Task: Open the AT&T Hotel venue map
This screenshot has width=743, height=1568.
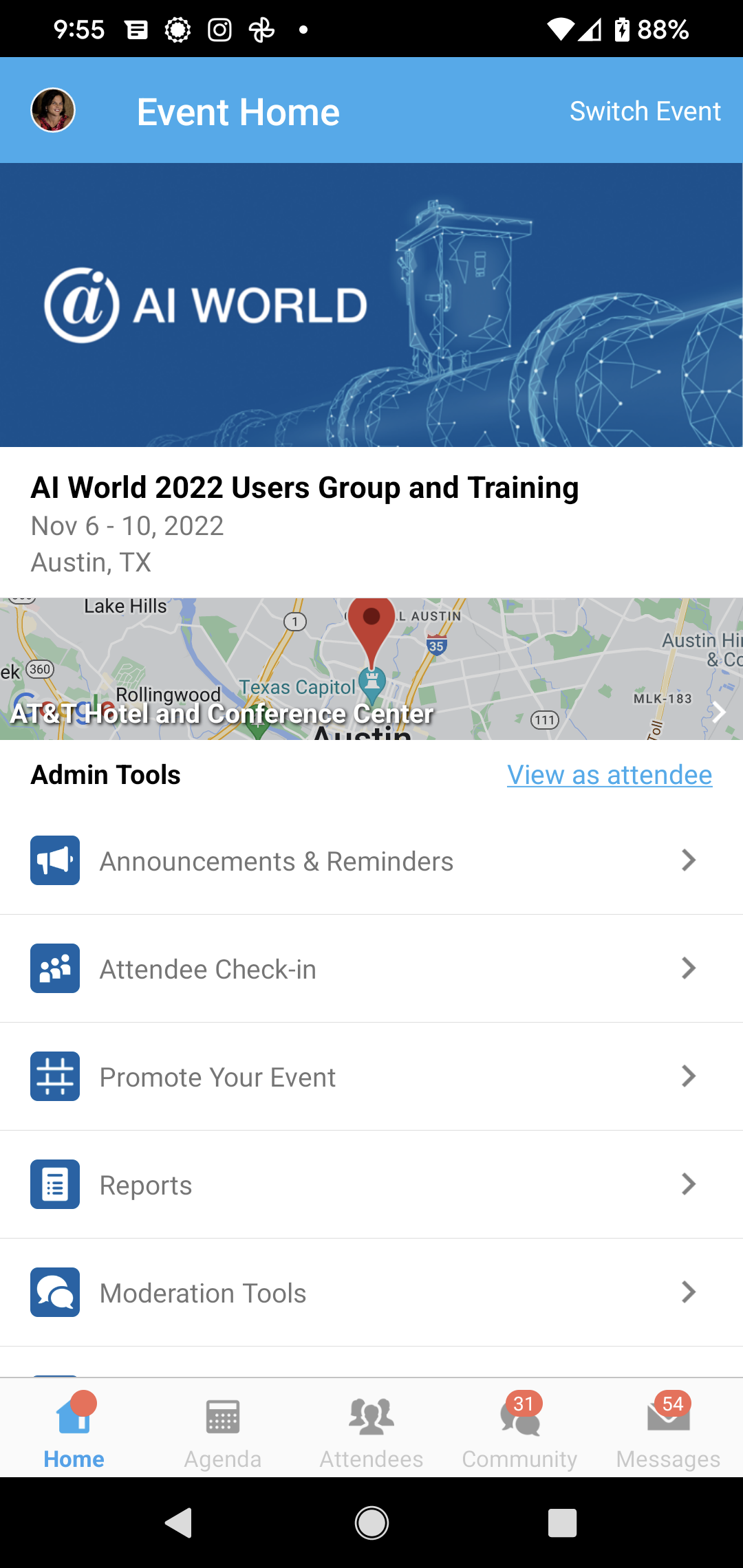Action: pyautogui.click(x=371, y=668)
